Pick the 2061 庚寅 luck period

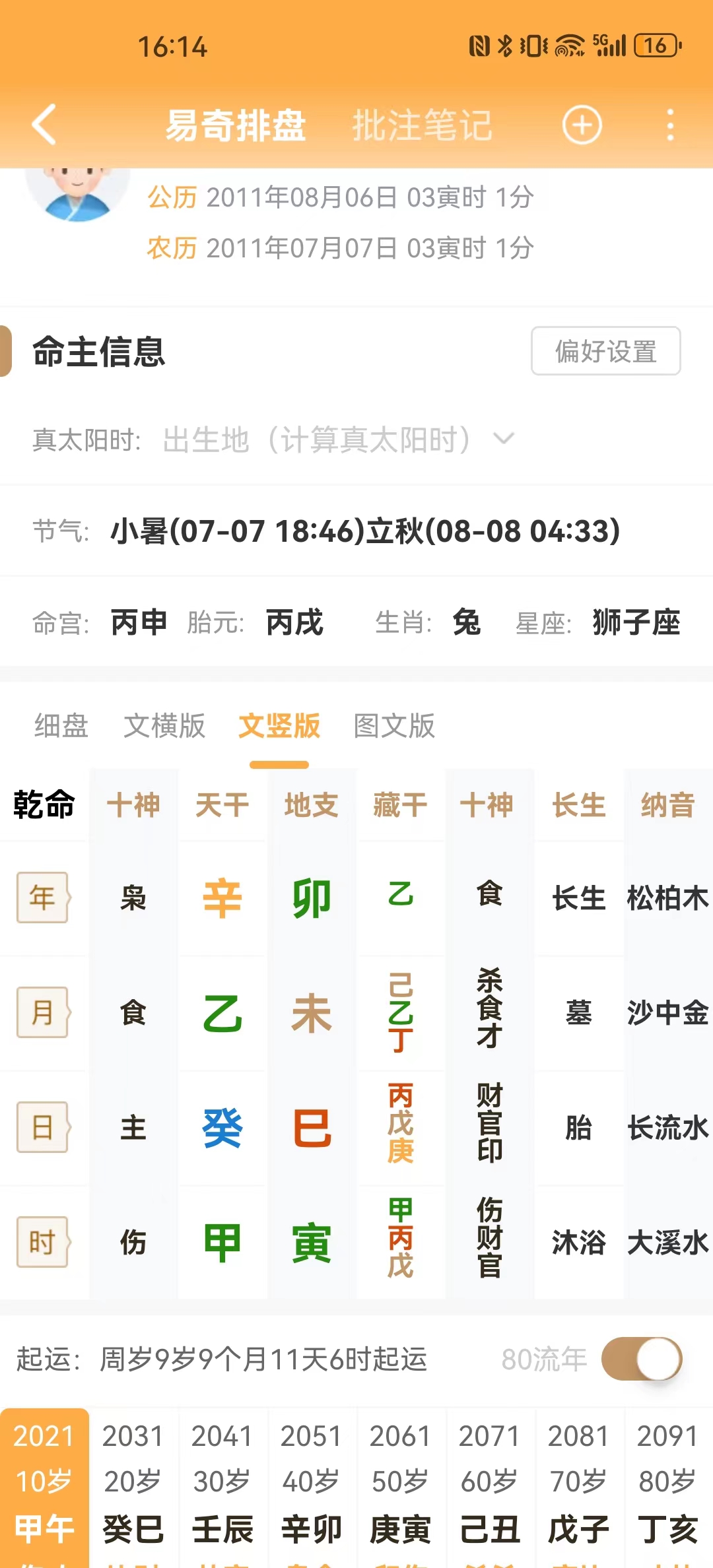tap(401, 1484)
